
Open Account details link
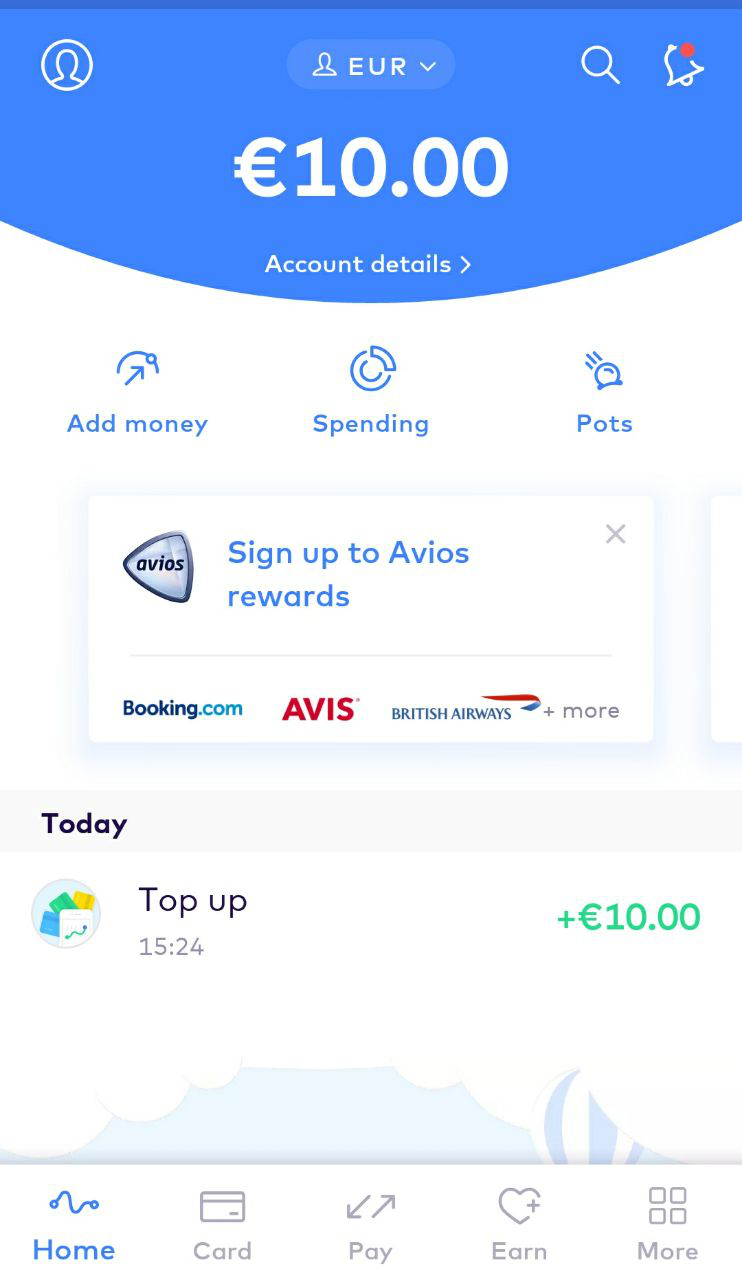click(x=368, y=264)
